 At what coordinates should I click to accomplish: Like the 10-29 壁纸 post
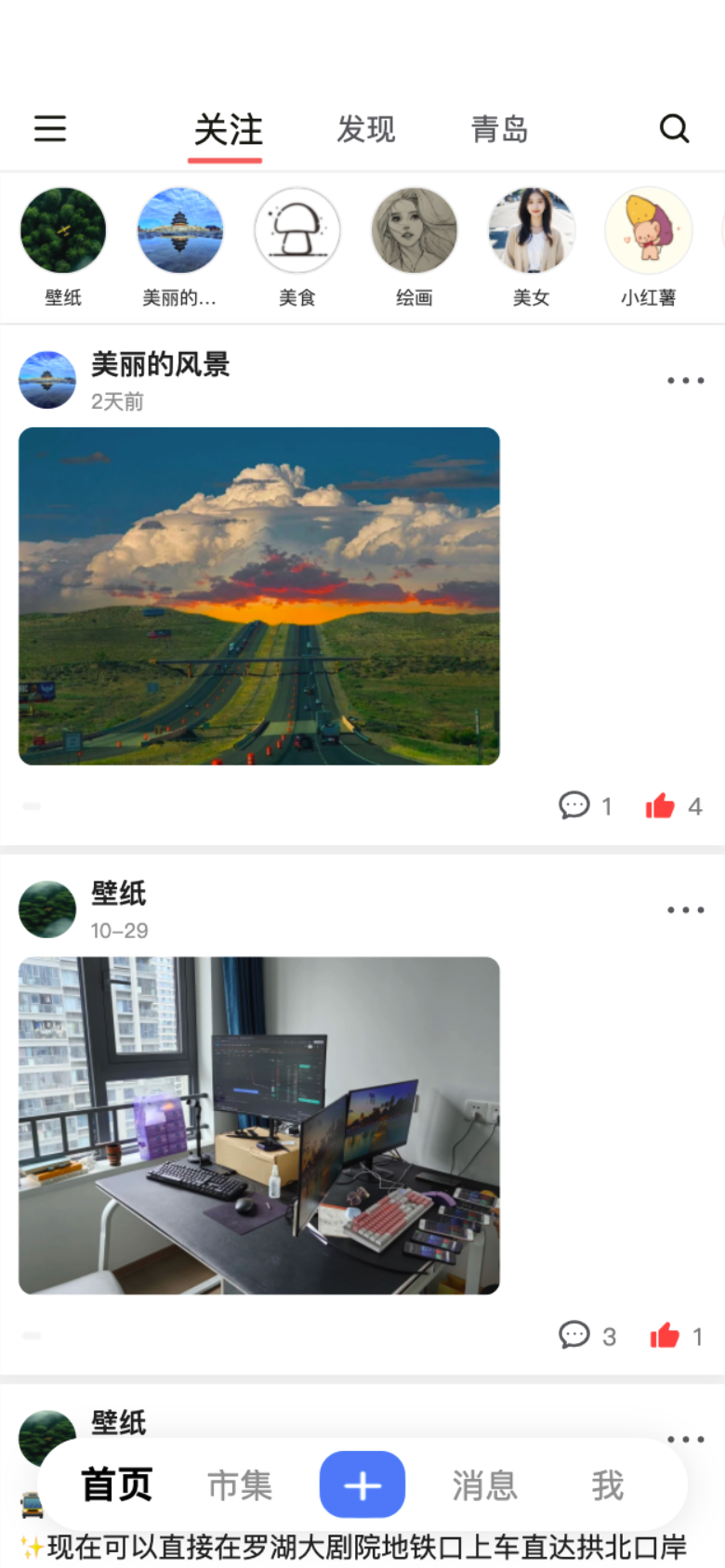point(665,1336)
